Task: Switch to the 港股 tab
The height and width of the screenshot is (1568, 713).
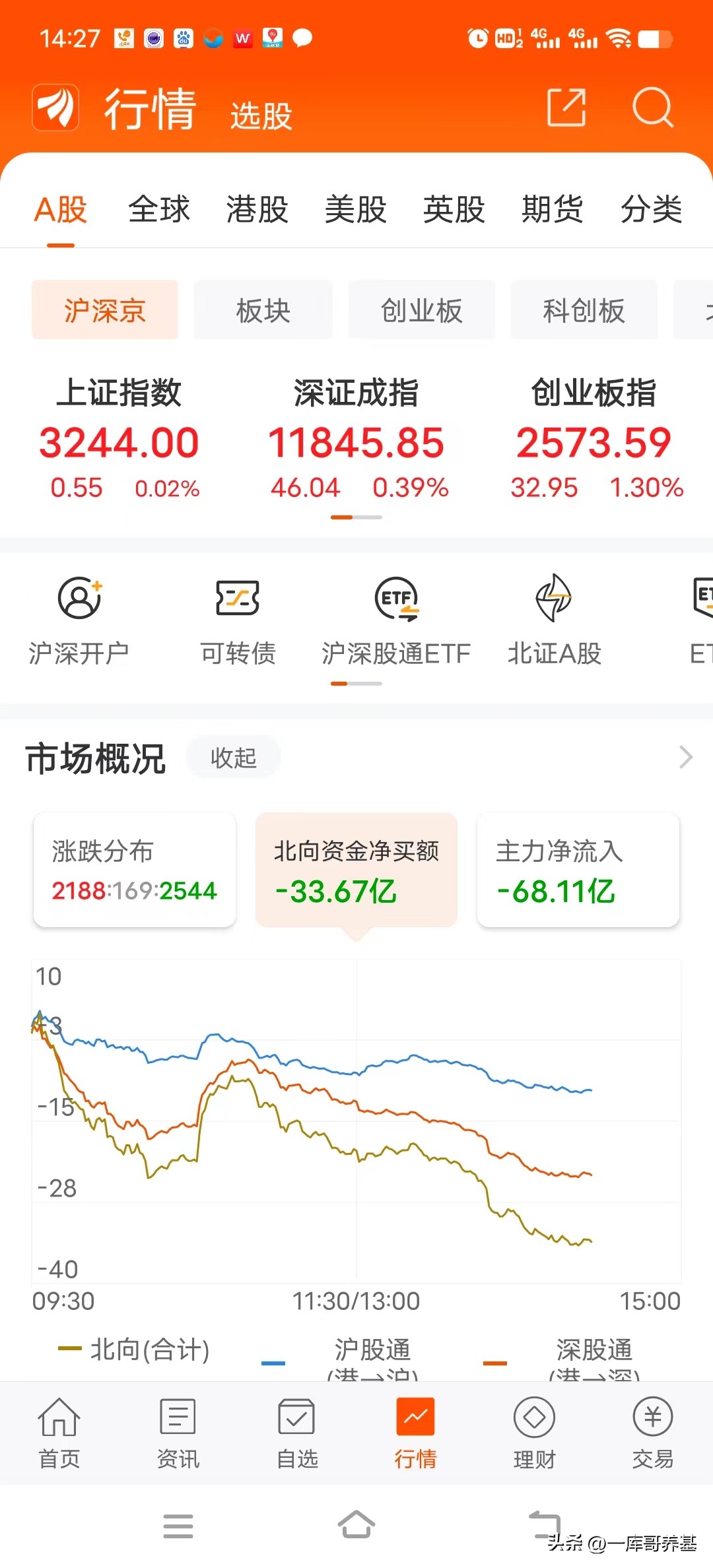Action: [x=257, y=210]
